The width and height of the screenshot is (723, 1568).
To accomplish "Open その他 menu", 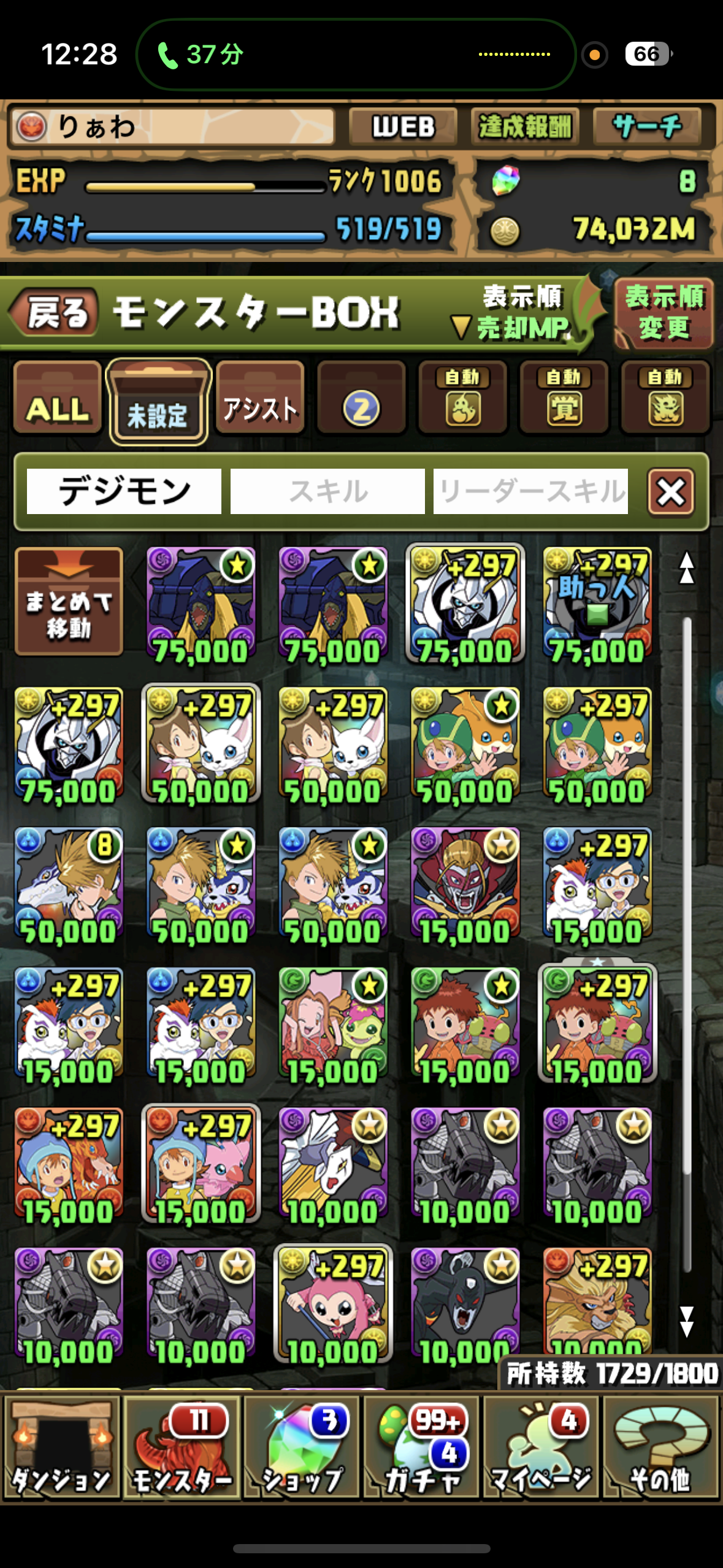I will coord(660,1447).
